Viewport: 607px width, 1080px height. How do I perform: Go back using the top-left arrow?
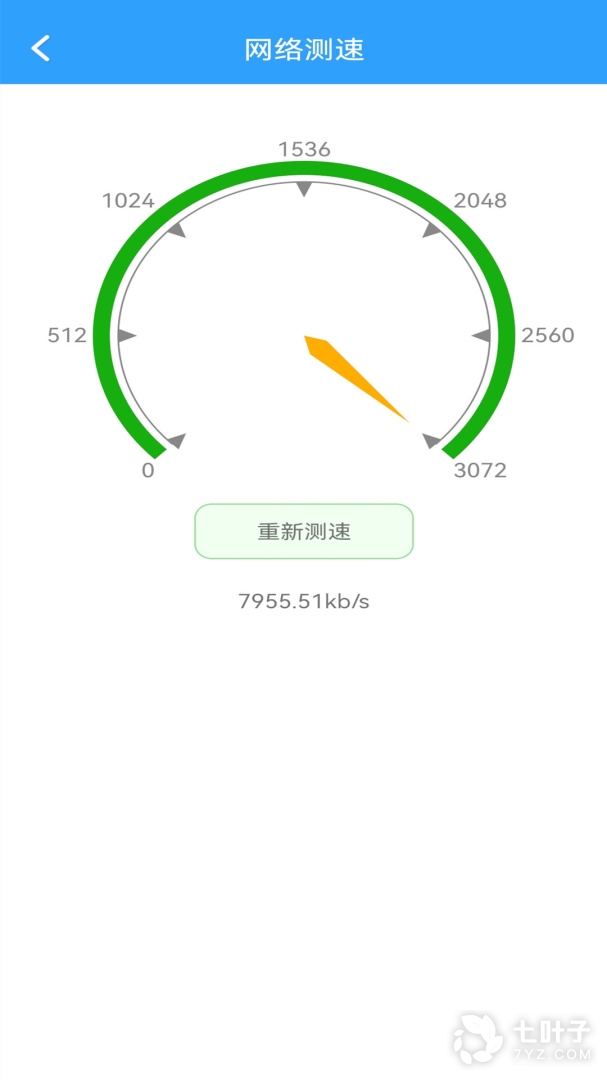tap(40, 48)
